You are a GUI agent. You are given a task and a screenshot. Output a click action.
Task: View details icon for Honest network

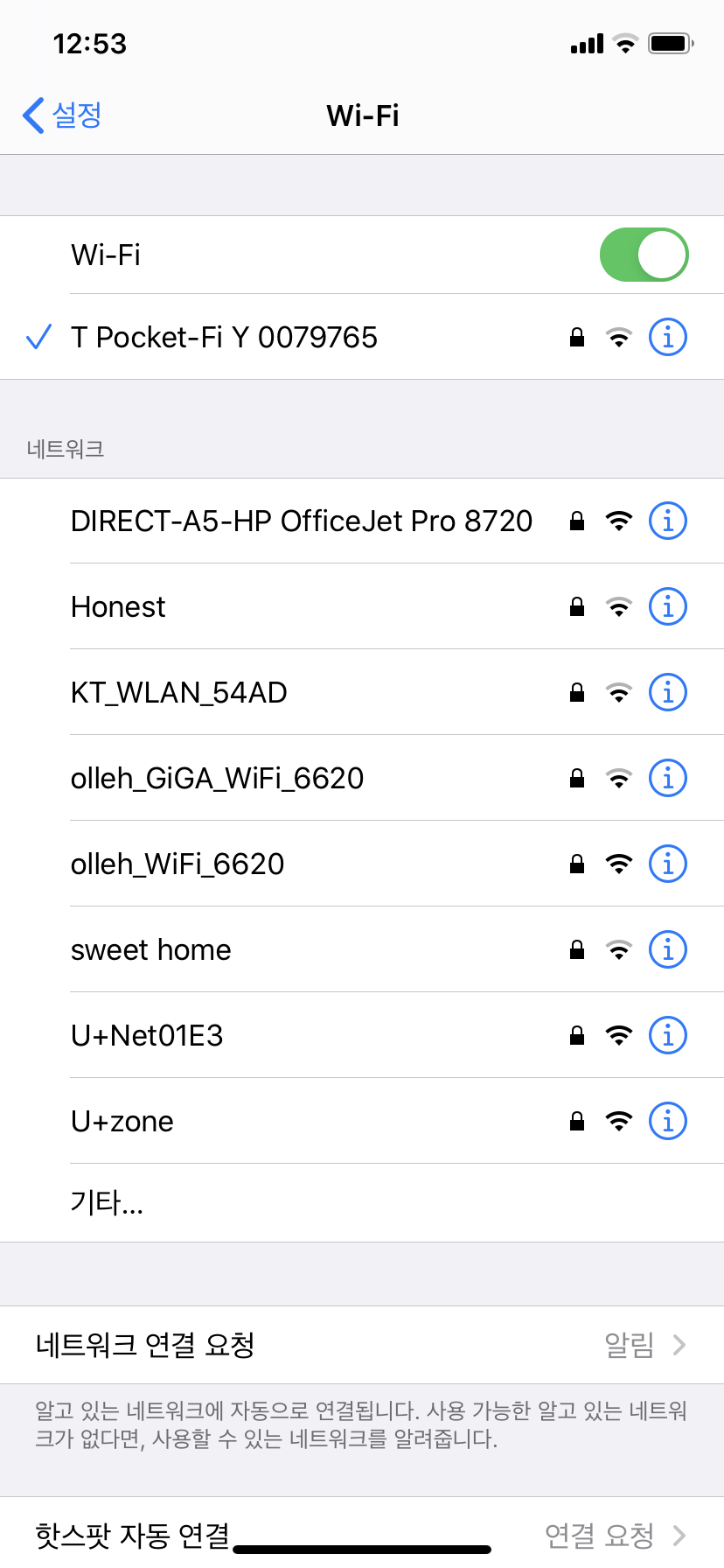[668, 606]
